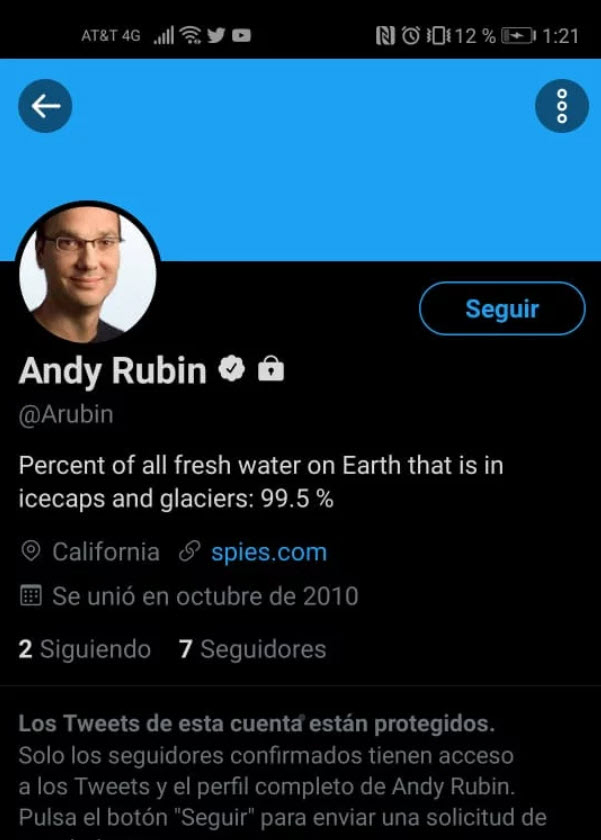Image resolution: width=601 pixels, height=840 pixels.
Task: Open the spies.com link
Action: click(268, 552)
